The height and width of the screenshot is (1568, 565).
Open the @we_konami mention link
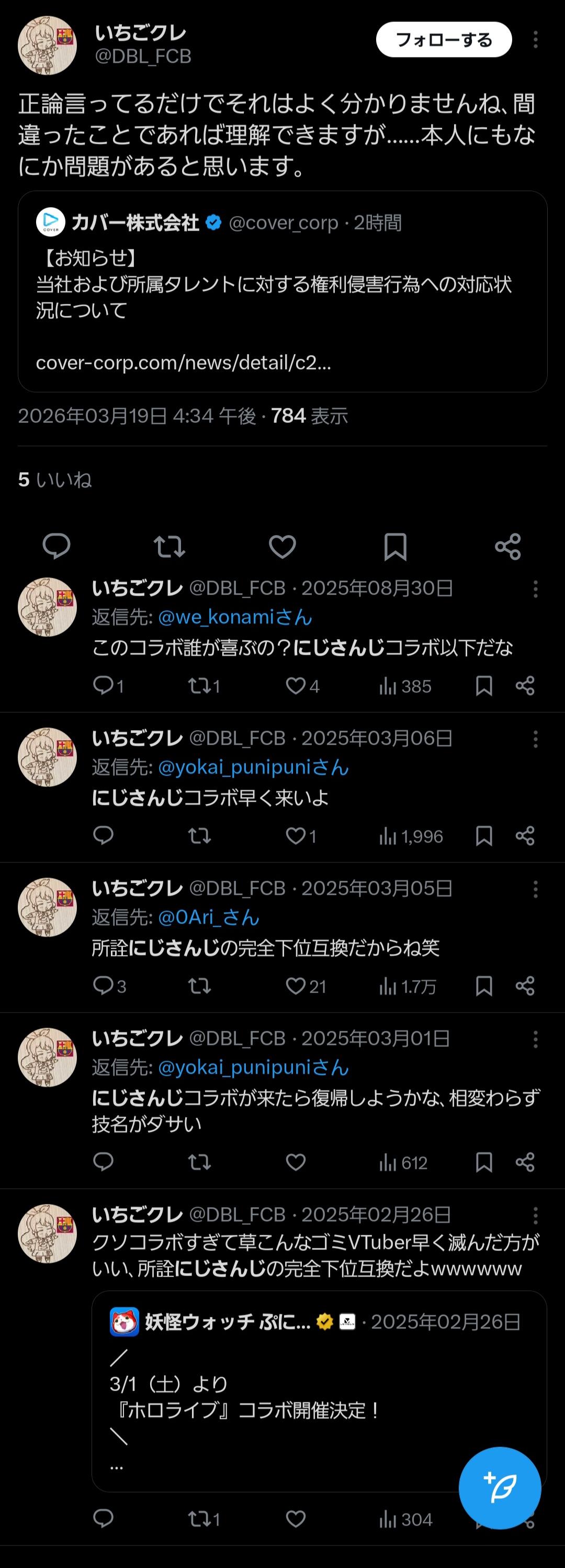click(235, 617)
